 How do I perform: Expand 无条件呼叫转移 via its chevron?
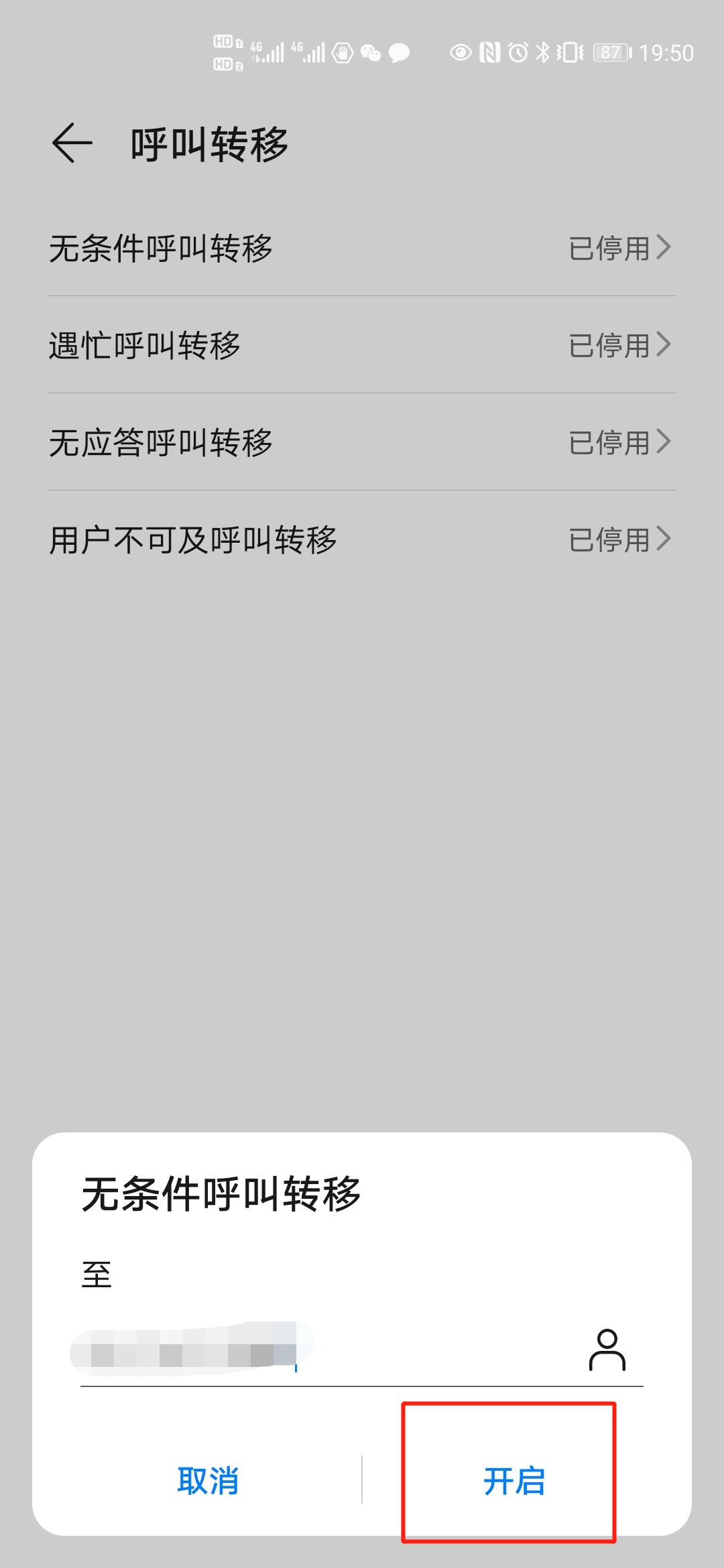tap(664, 247)
